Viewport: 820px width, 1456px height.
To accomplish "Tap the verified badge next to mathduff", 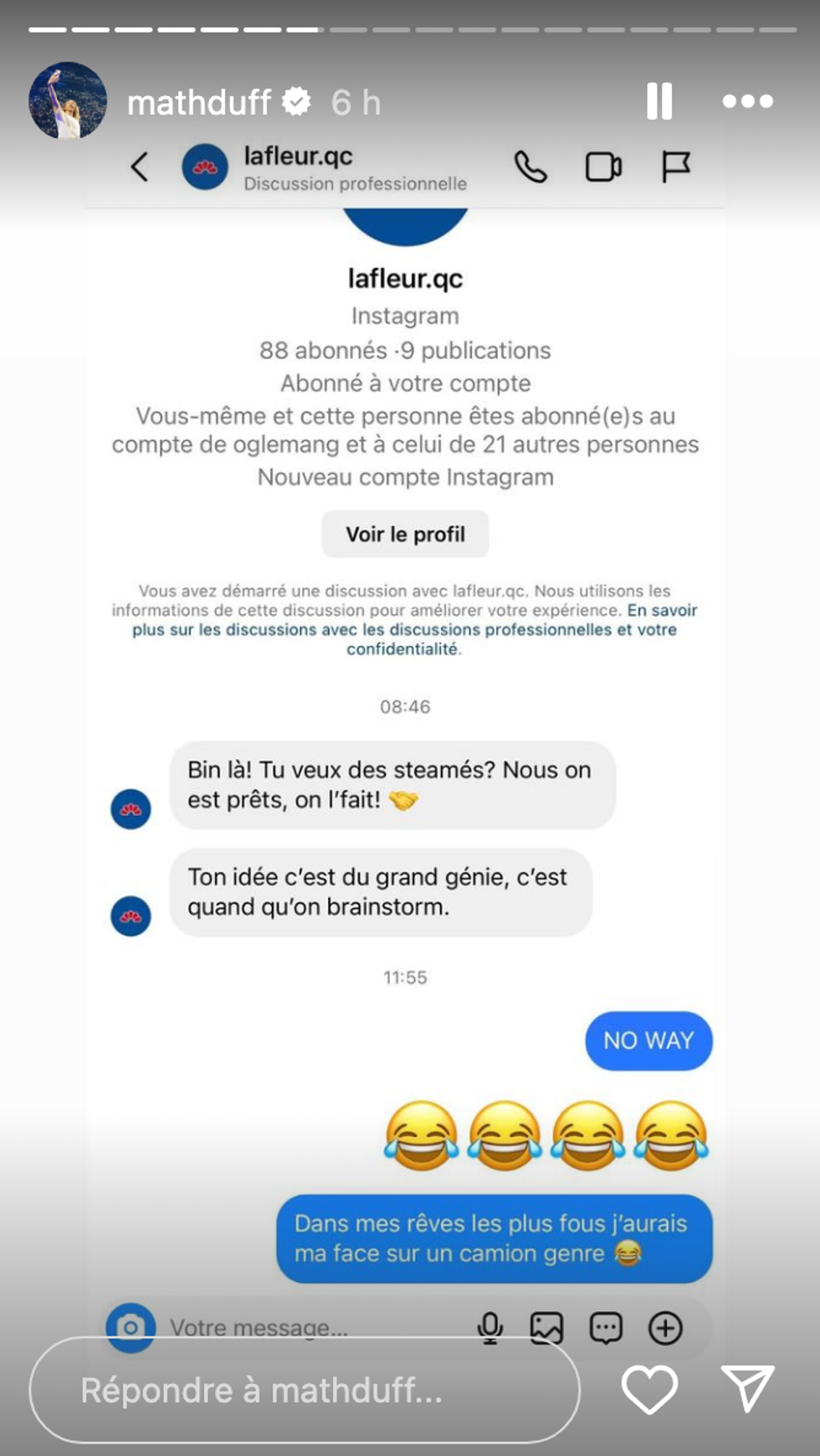I will tap(297, 101).
